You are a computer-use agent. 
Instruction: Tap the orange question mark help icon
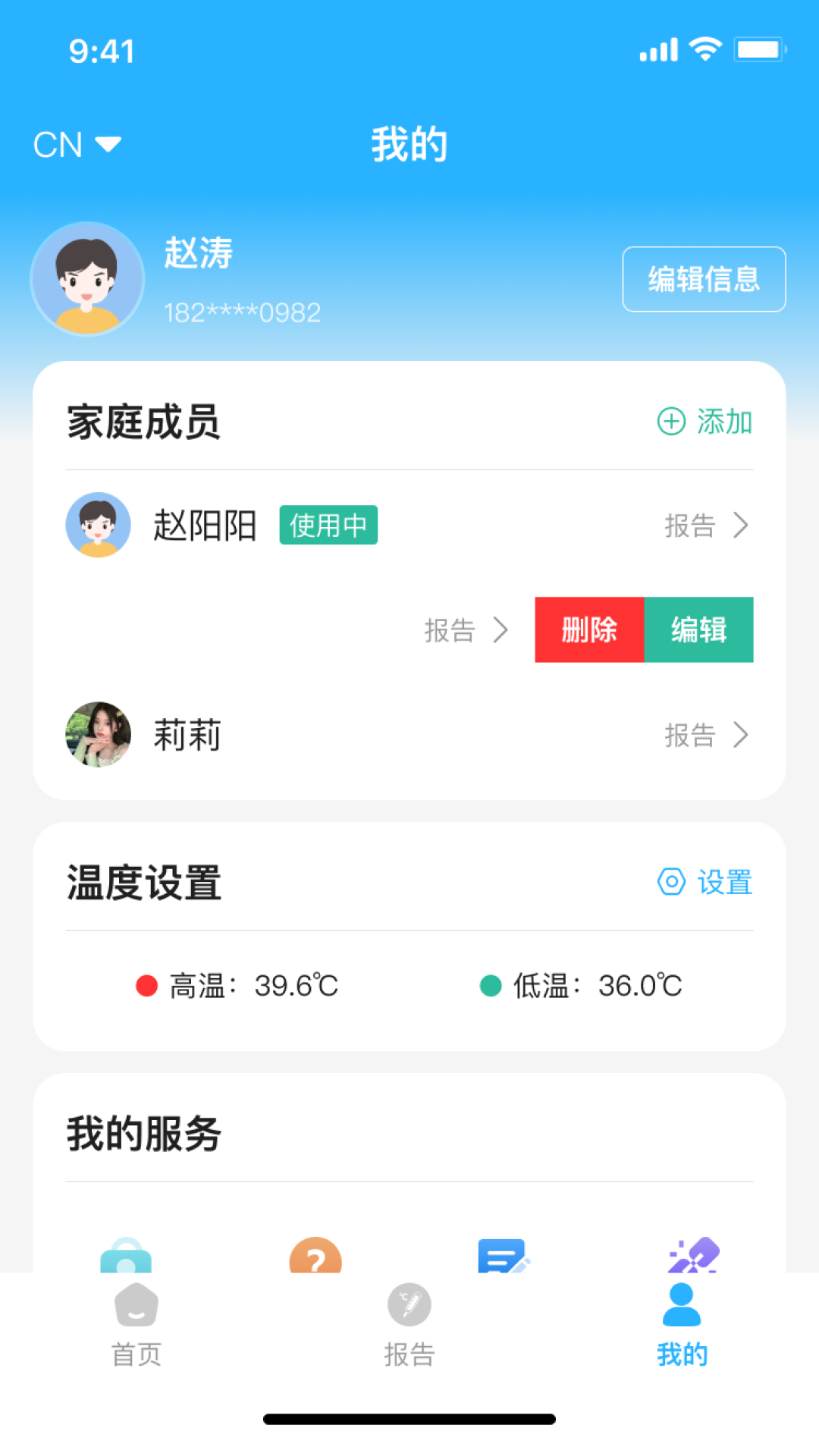(315, 1257)
